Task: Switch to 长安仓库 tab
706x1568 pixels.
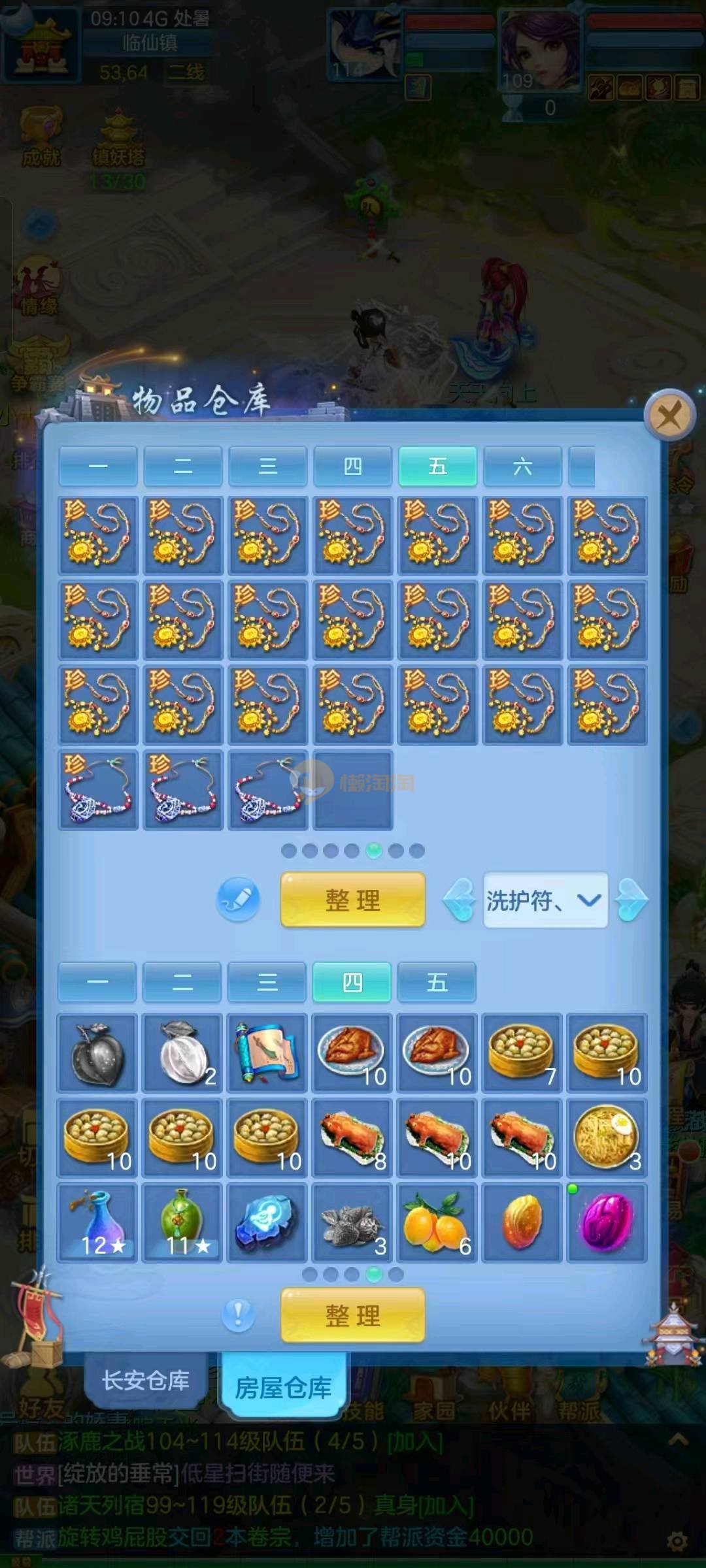Action: tap(145, 1380)
